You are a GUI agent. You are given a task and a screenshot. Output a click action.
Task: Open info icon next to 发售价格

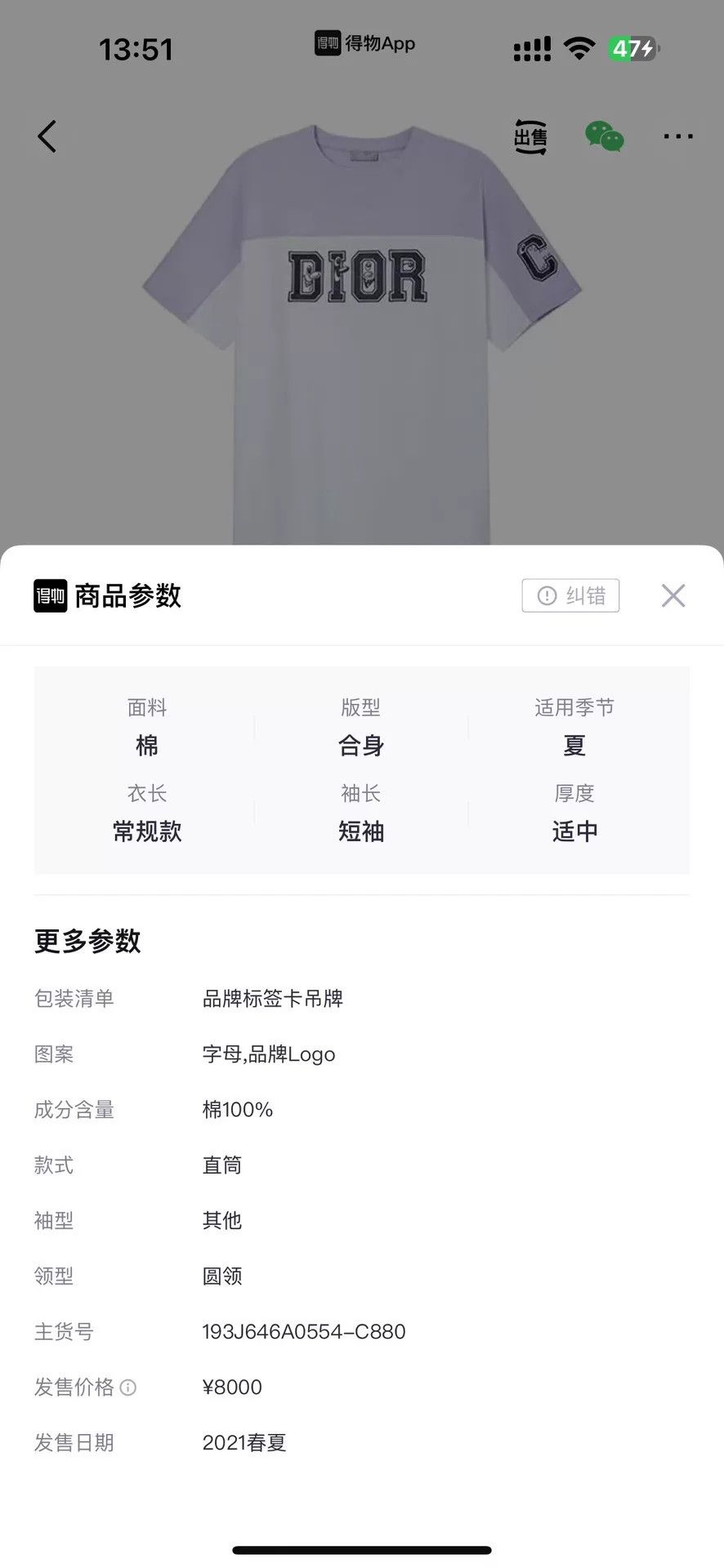click(128, 1387)
